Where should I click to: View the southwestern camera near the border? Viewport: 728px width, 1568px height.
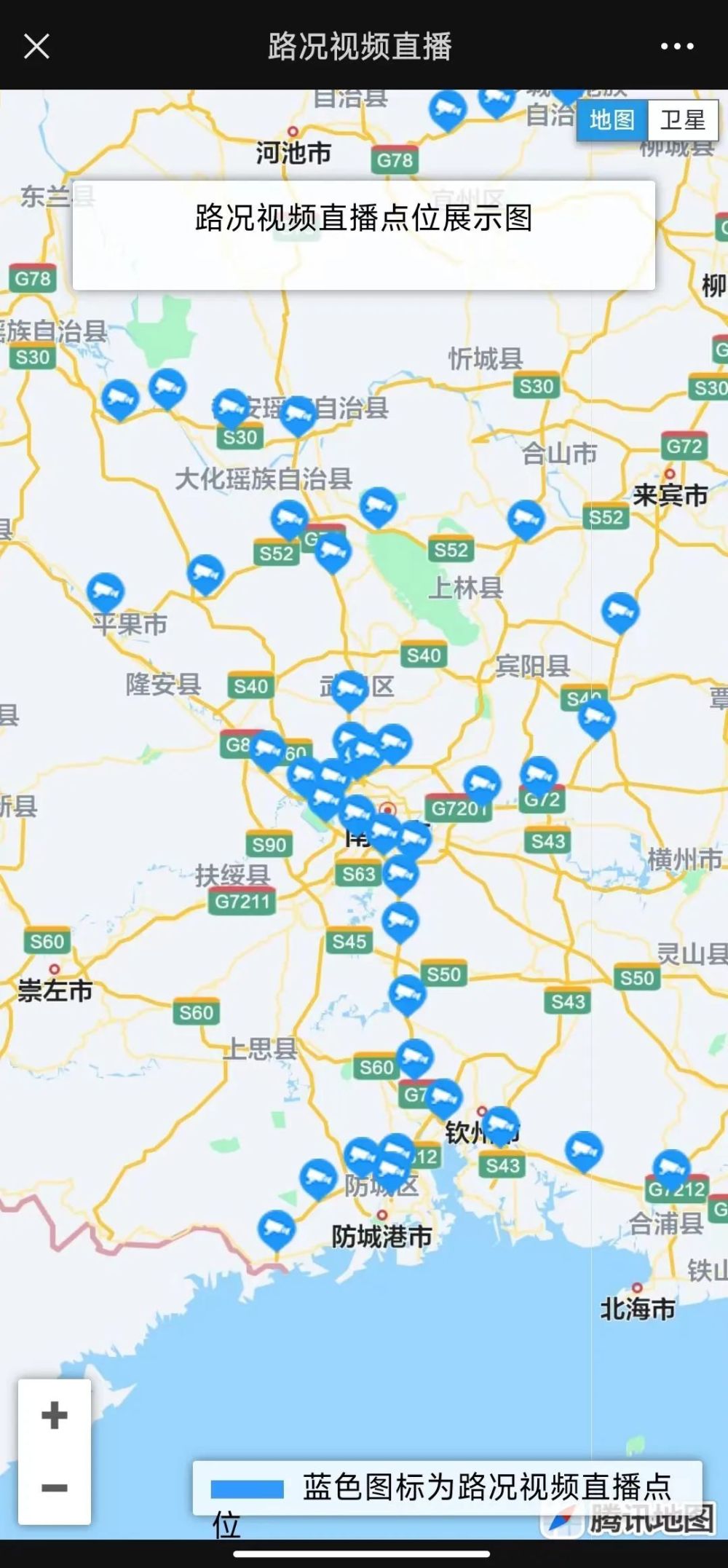pos(277,1228)
